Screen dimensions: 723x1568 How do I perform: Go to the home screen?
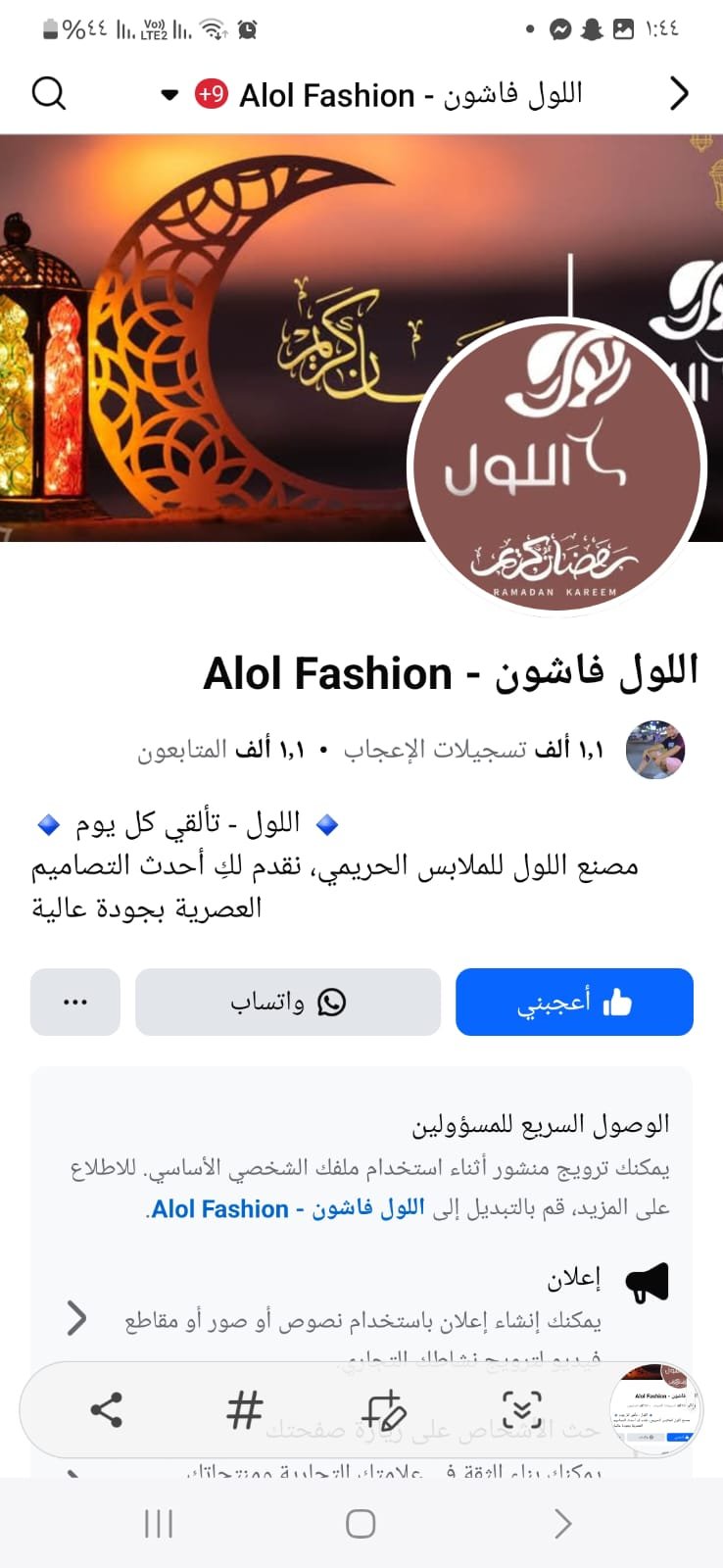tap(361, 1523)
